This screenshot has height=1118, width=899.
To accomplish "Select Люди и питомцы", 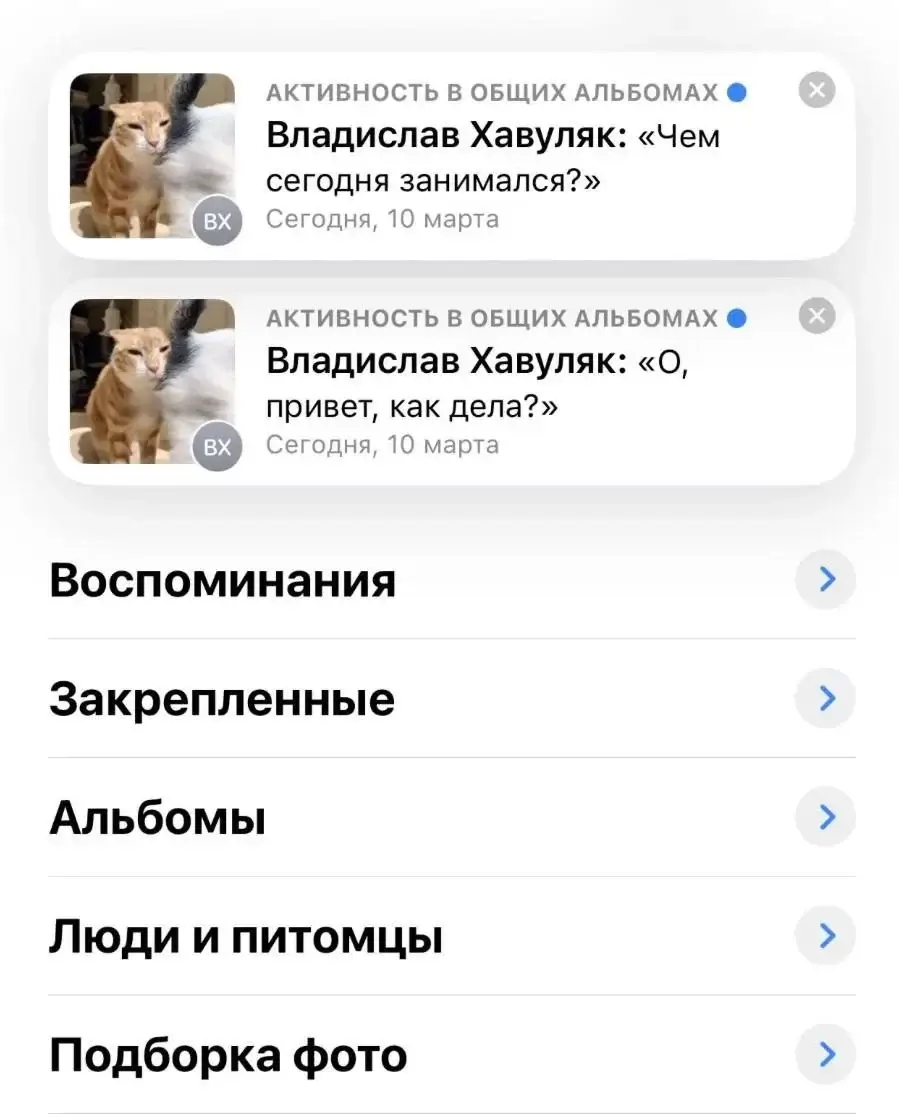I will pos(450,937).
